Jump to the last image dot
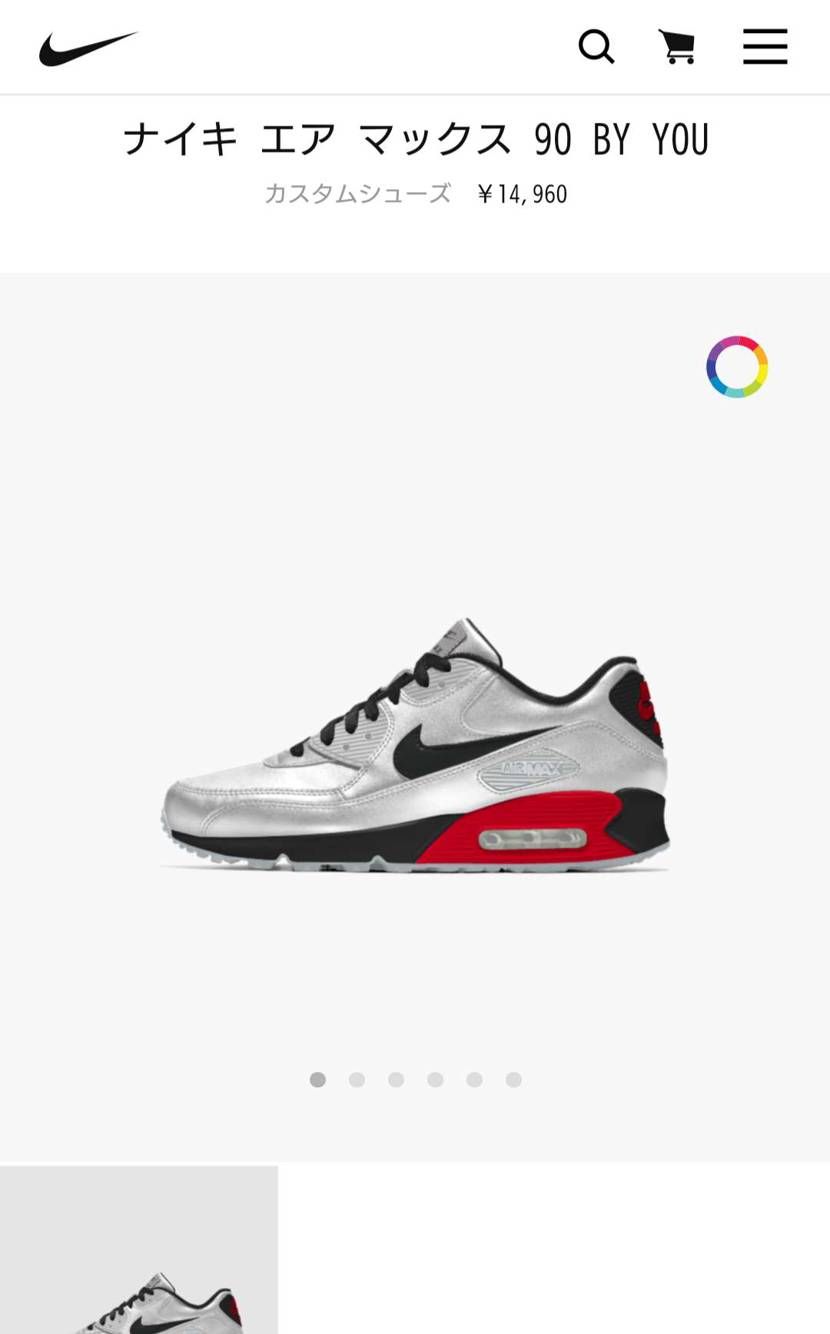 (x=513, y=1080)
